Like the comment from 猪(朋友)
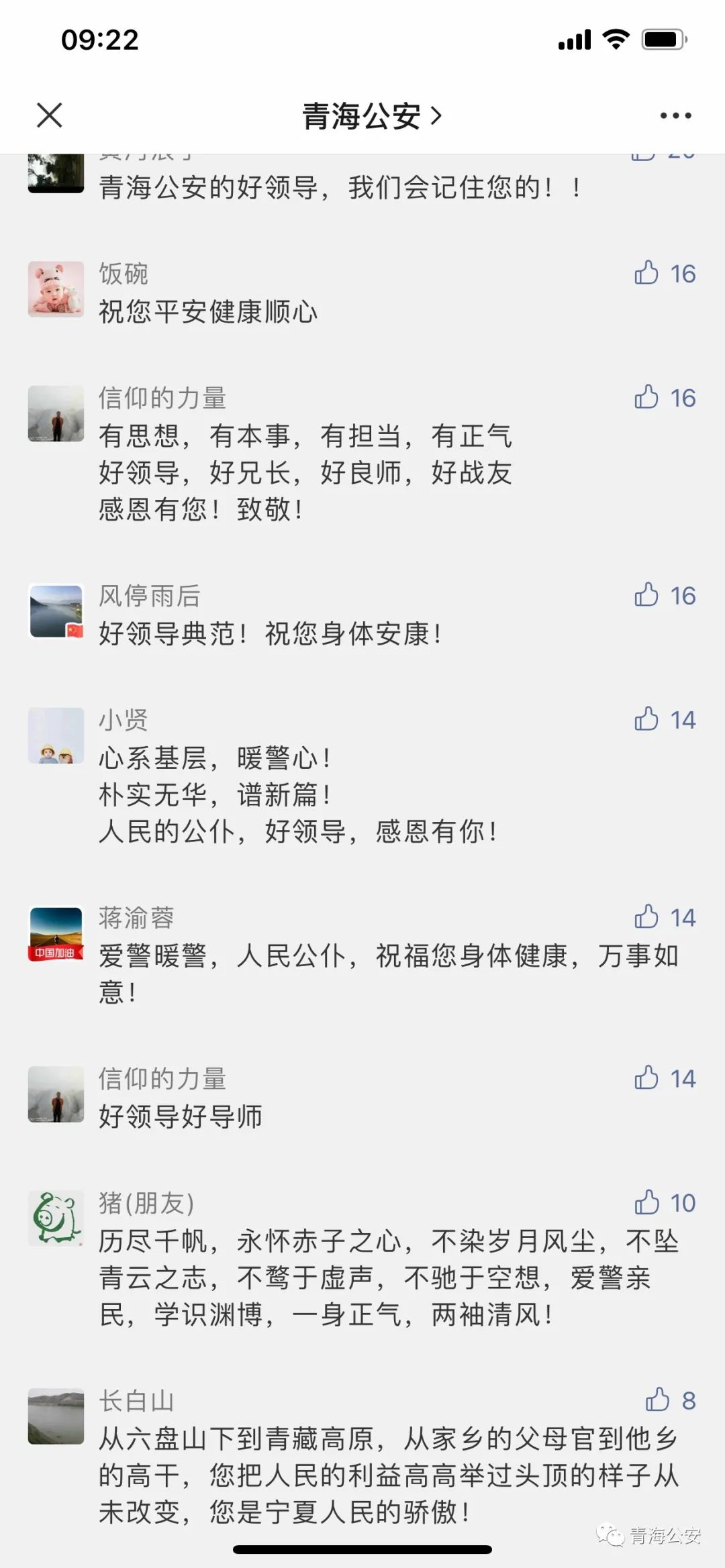Screen dimensions: 725x1568 coord(647,1202)
